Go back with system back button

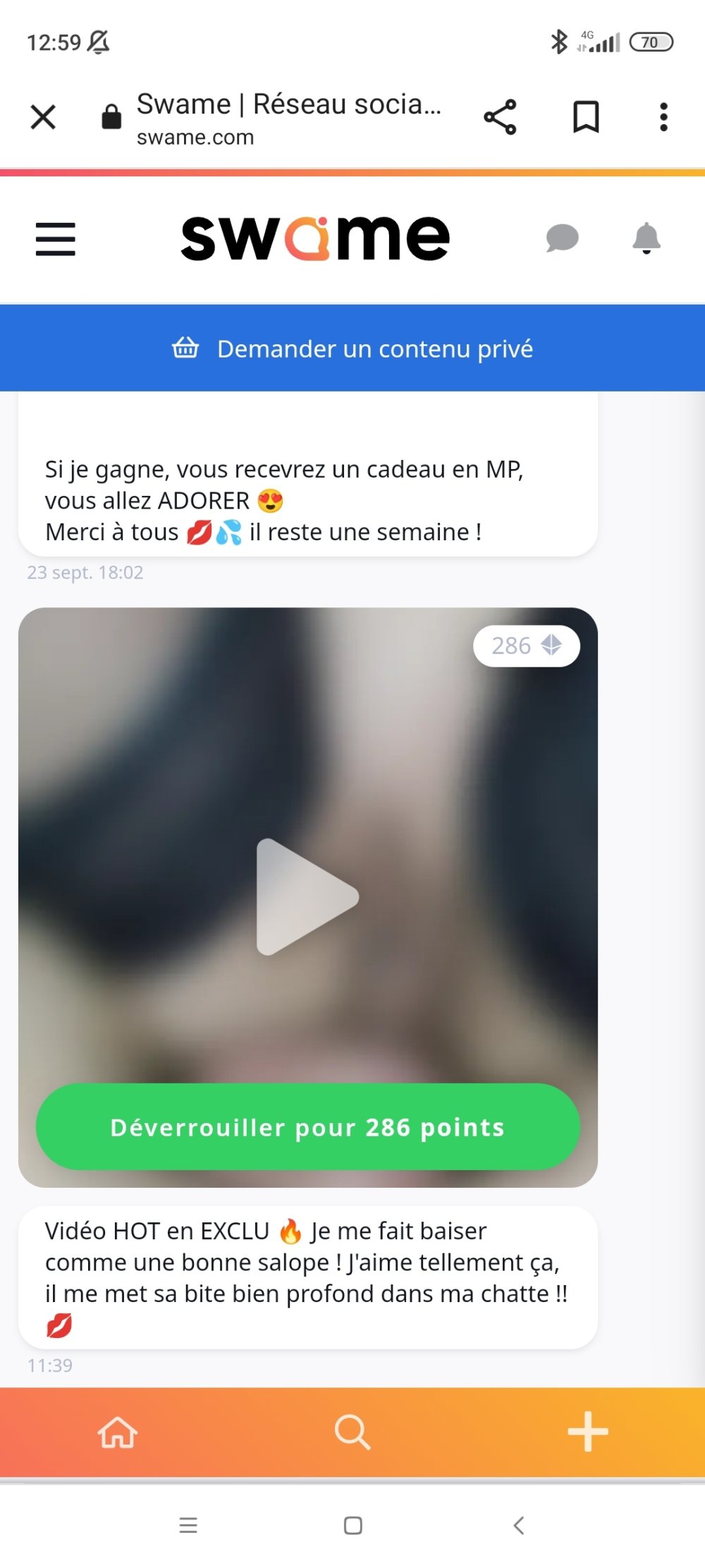518,1526
